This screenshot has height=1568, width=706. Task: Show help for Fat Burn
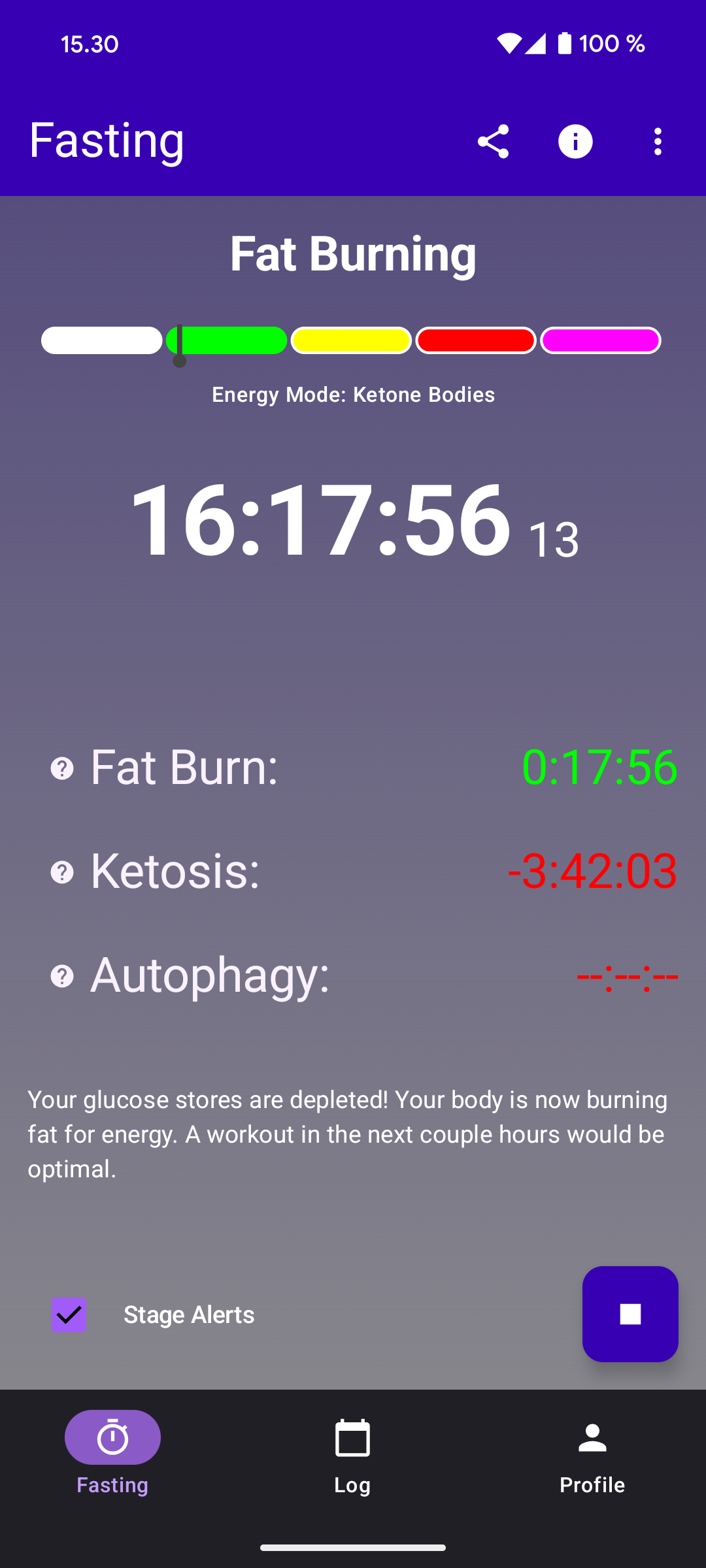(x=62, y=768)
